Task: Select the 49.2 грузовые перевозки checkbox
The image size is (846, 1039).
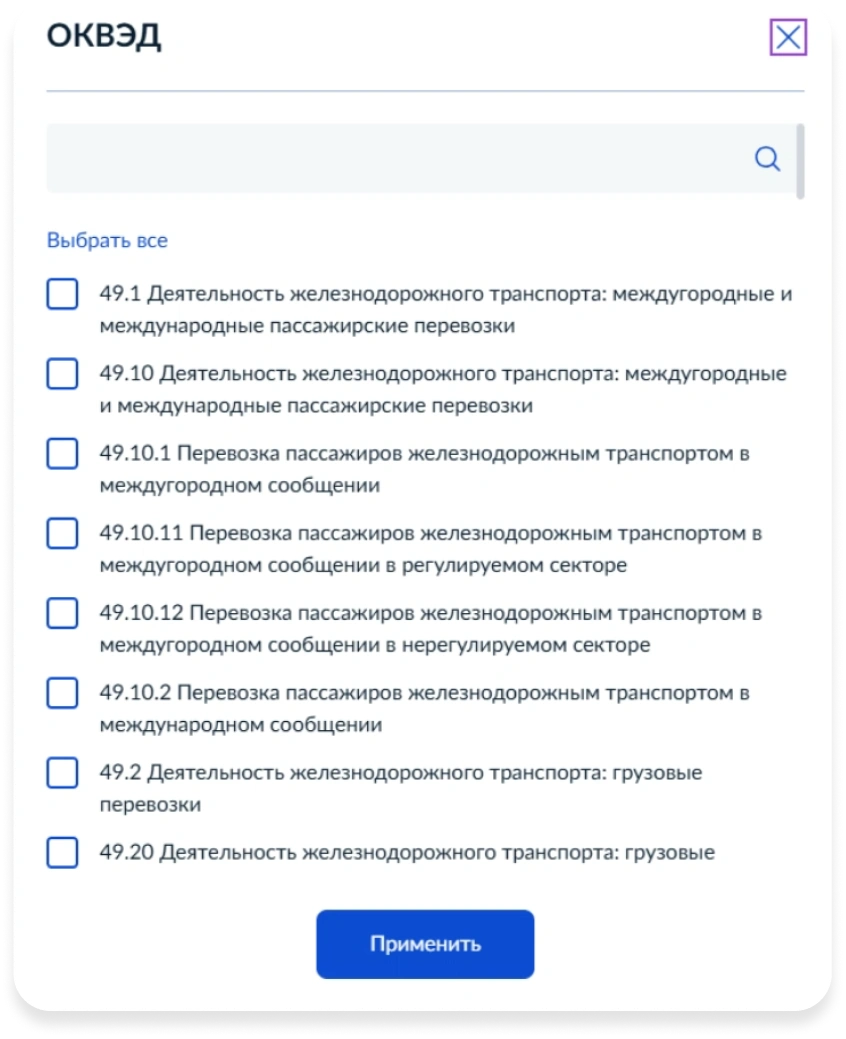Action: pos(63,773)
